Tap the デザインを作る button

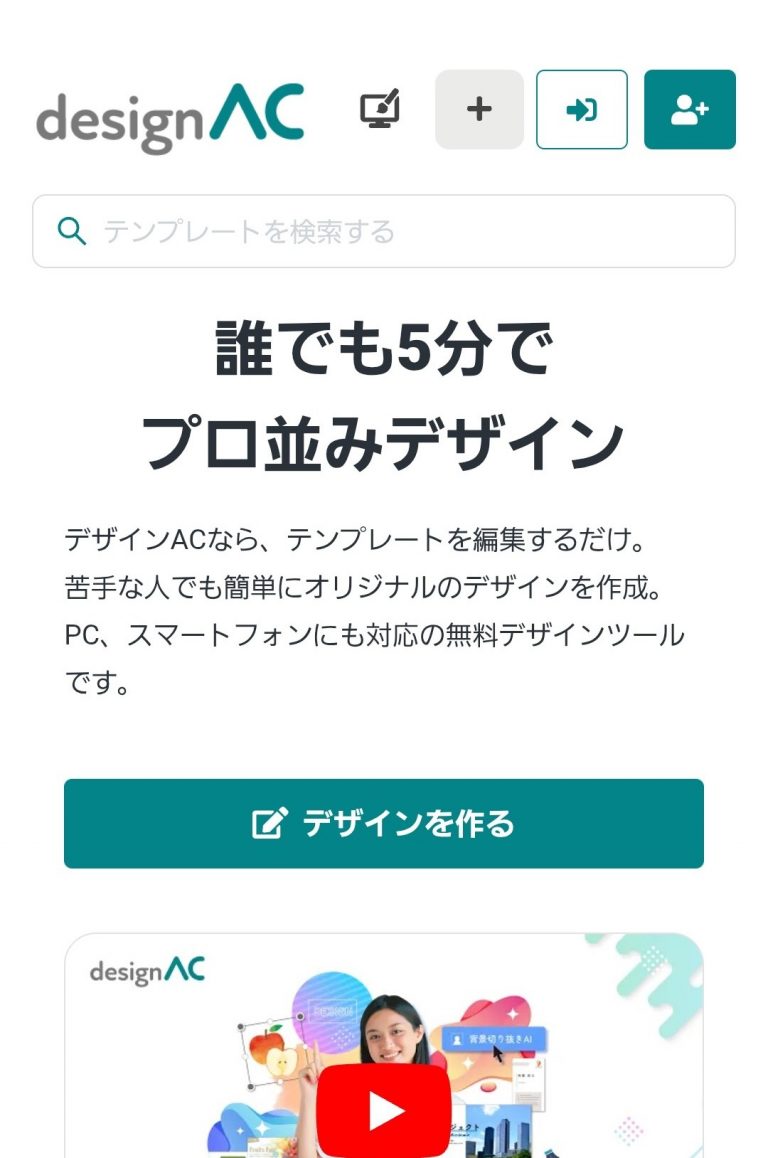[384, 823]
